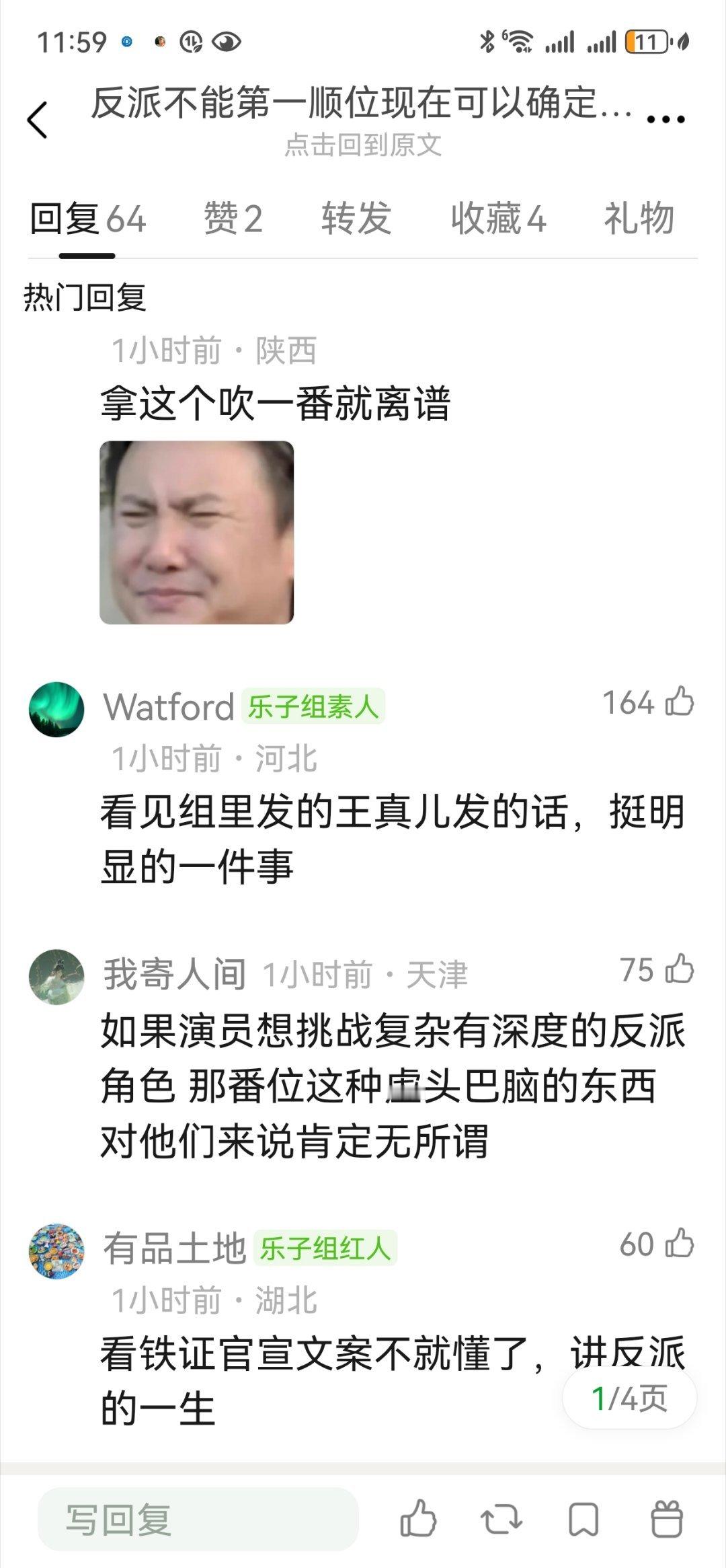Like the post from bottom toolbar
The width and height of the screenshot is (726, 1568).
coord(418,1520)
